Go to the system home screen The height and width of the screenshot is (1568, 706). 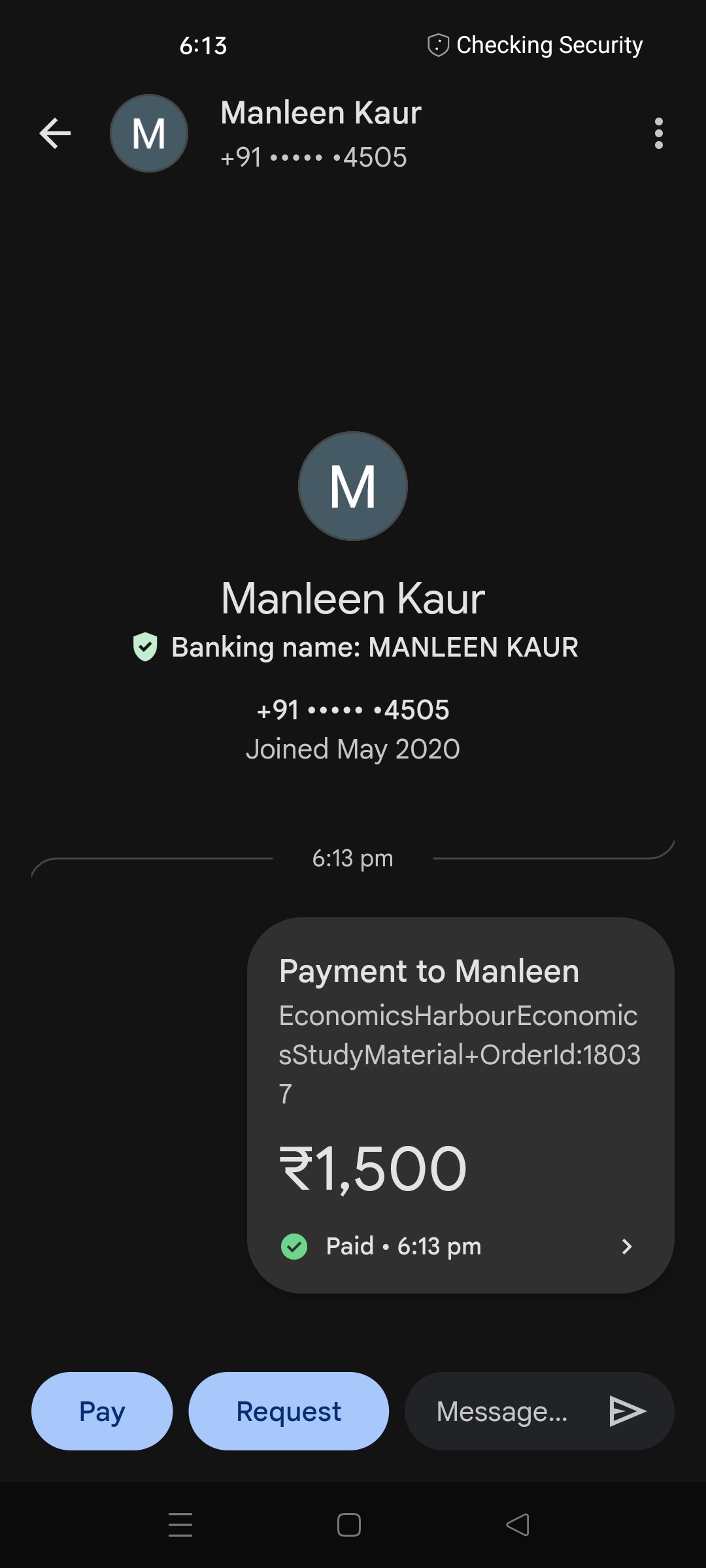click(x=349, y=1525)
